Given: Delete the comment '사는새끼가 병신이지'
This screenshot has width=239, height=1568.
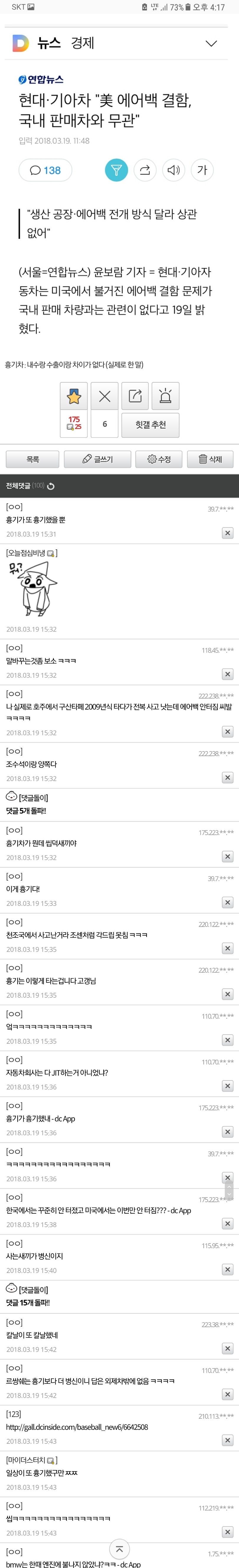Looking at the screenshot, I should (227, 1269).
